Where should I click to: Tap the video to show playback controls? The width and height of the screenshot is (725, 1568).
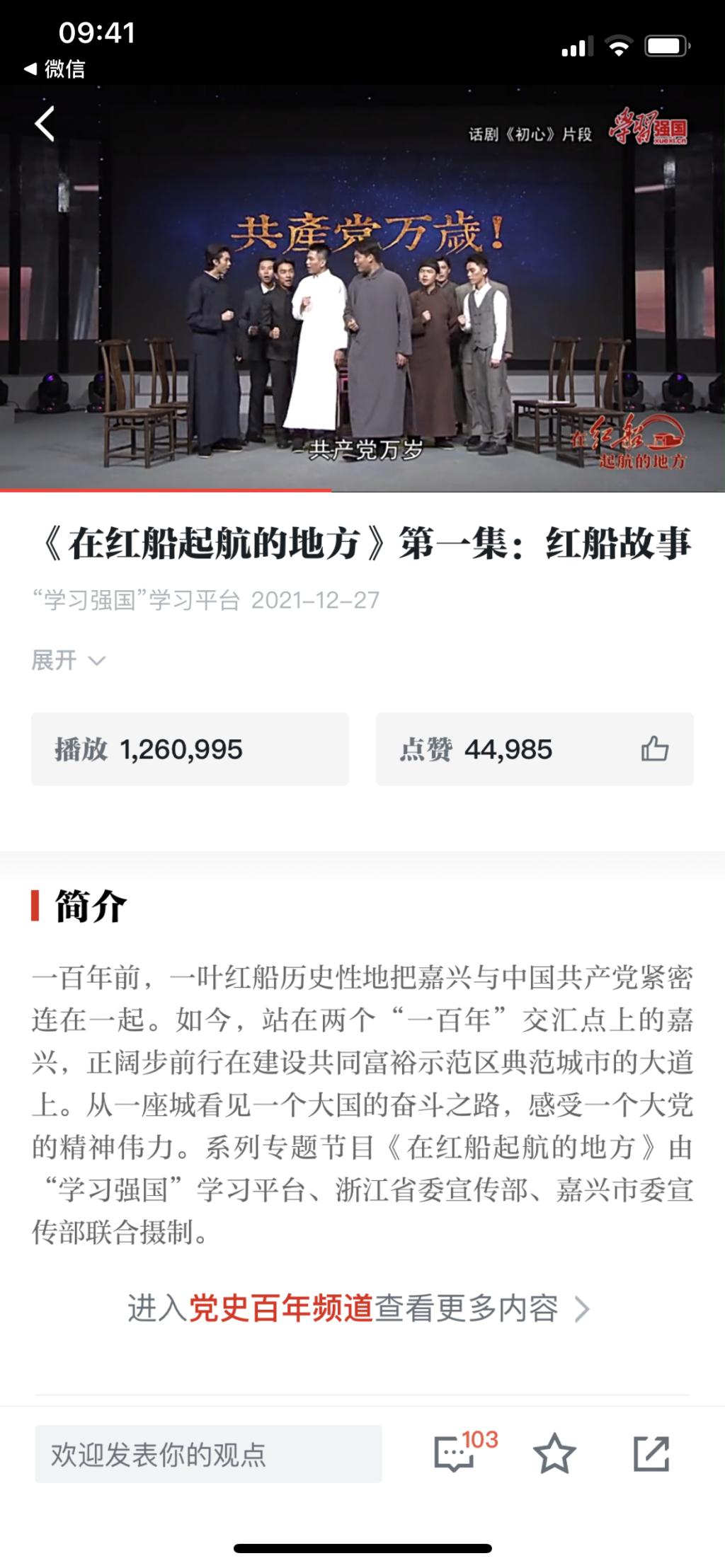362,297
